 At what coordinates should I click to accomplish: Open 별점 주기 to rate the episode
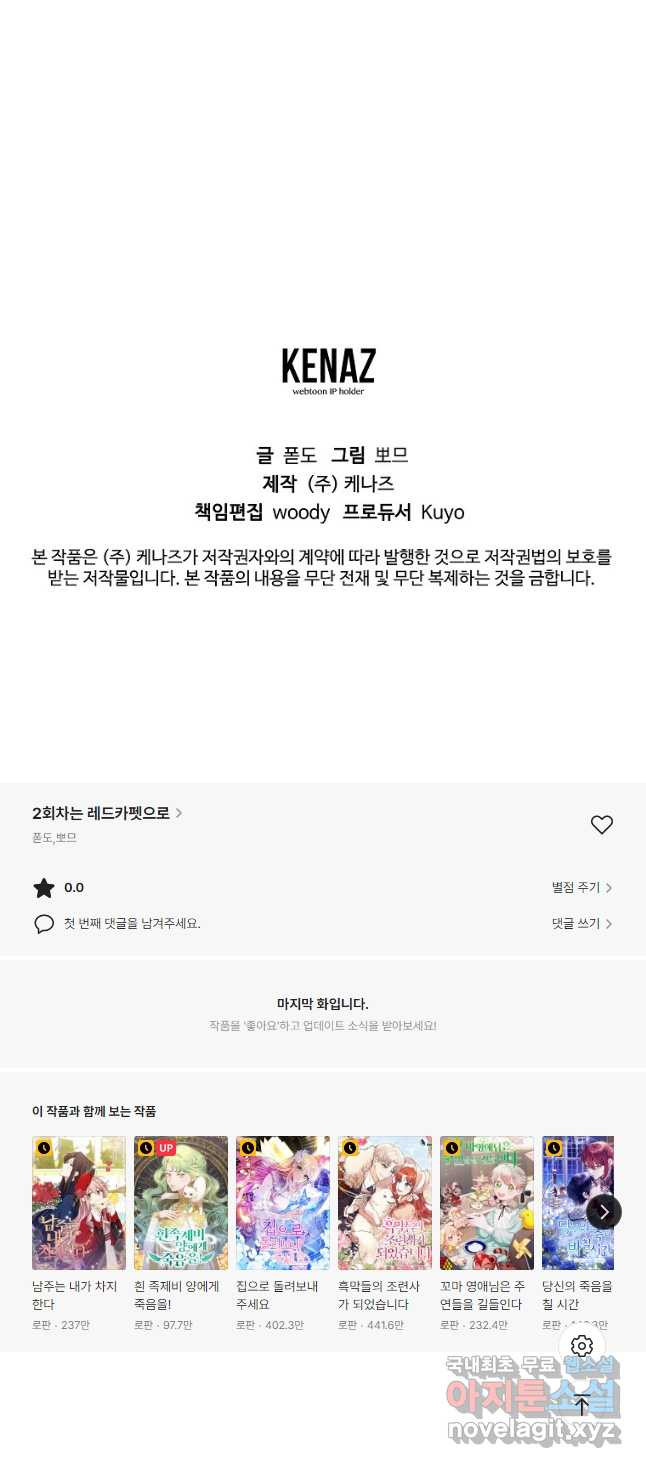click(581, 887)
